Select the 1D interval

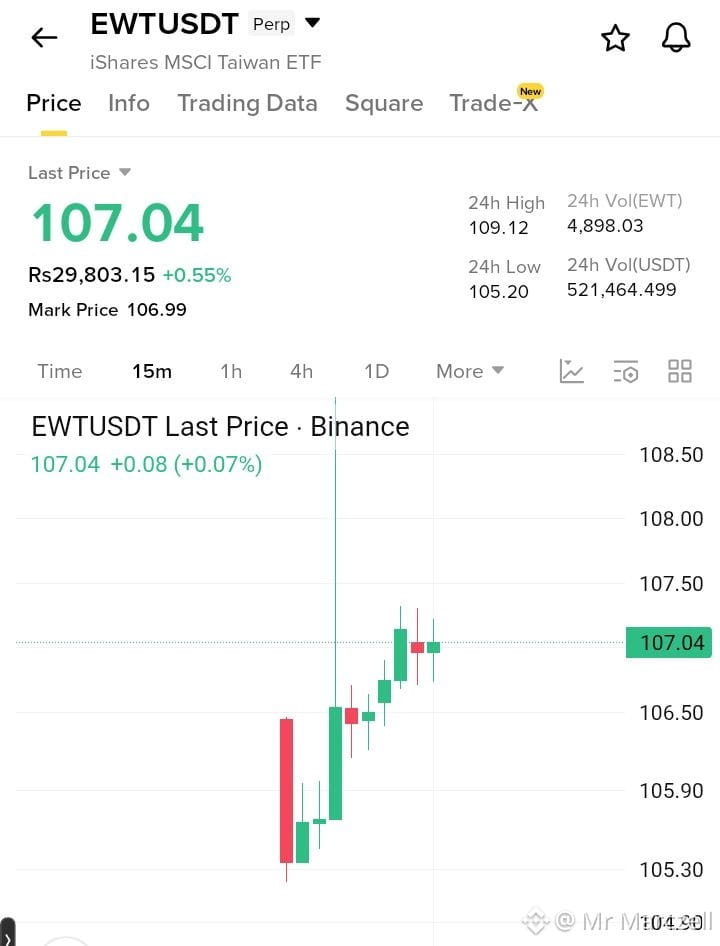(376, 371)
